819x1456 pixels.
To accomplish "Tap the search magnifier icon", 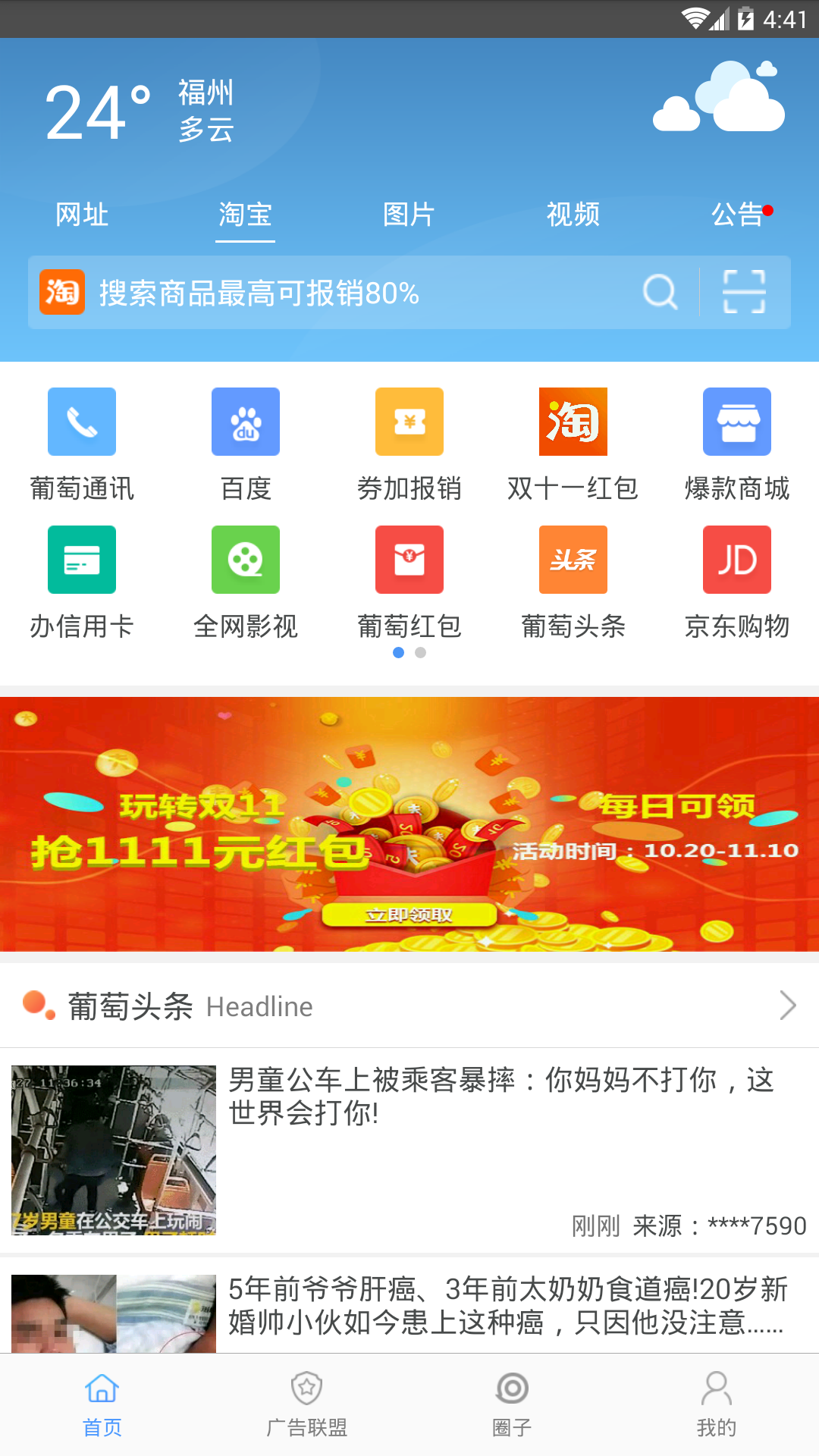I will pyautogui.click(x=660, y=292).
